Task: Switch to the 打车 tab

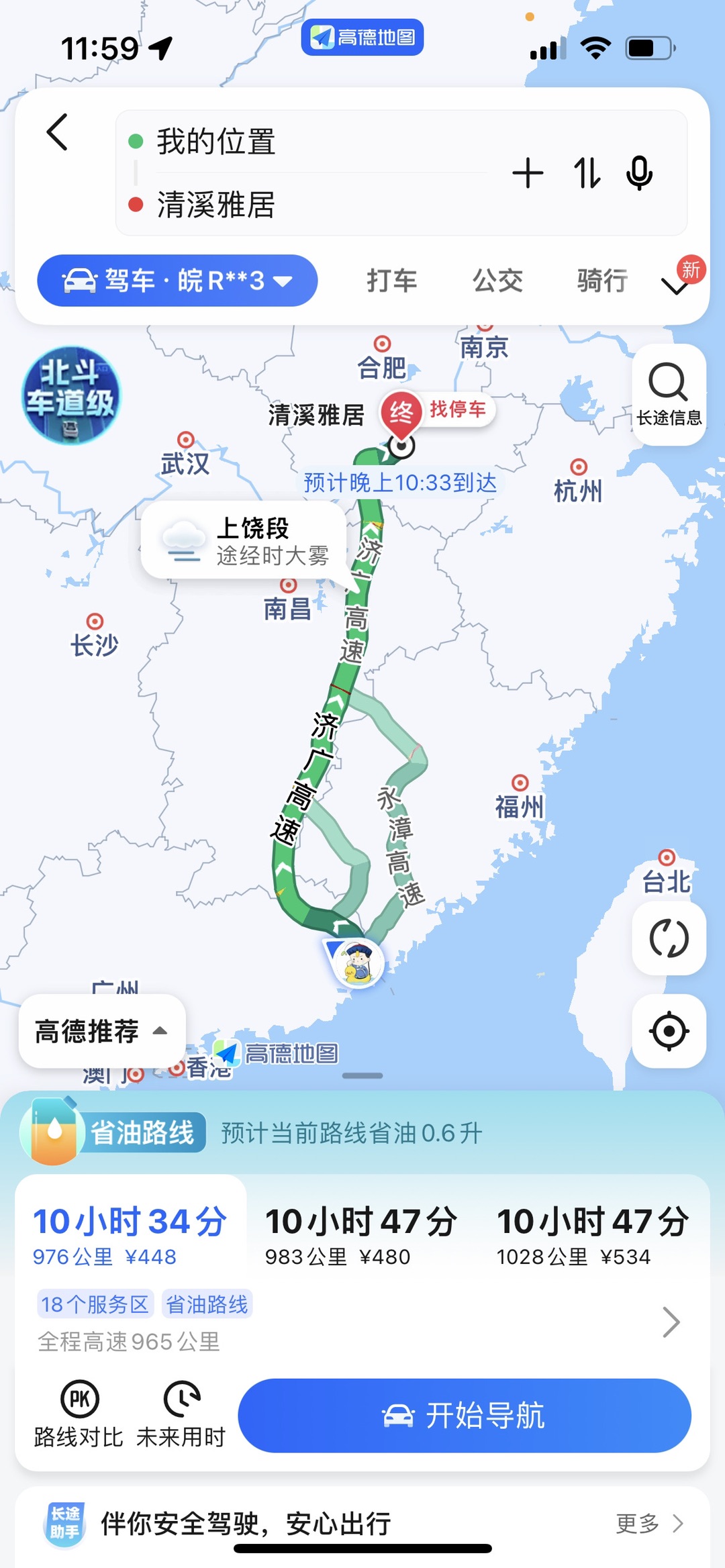Action: (x=392, y=281)
